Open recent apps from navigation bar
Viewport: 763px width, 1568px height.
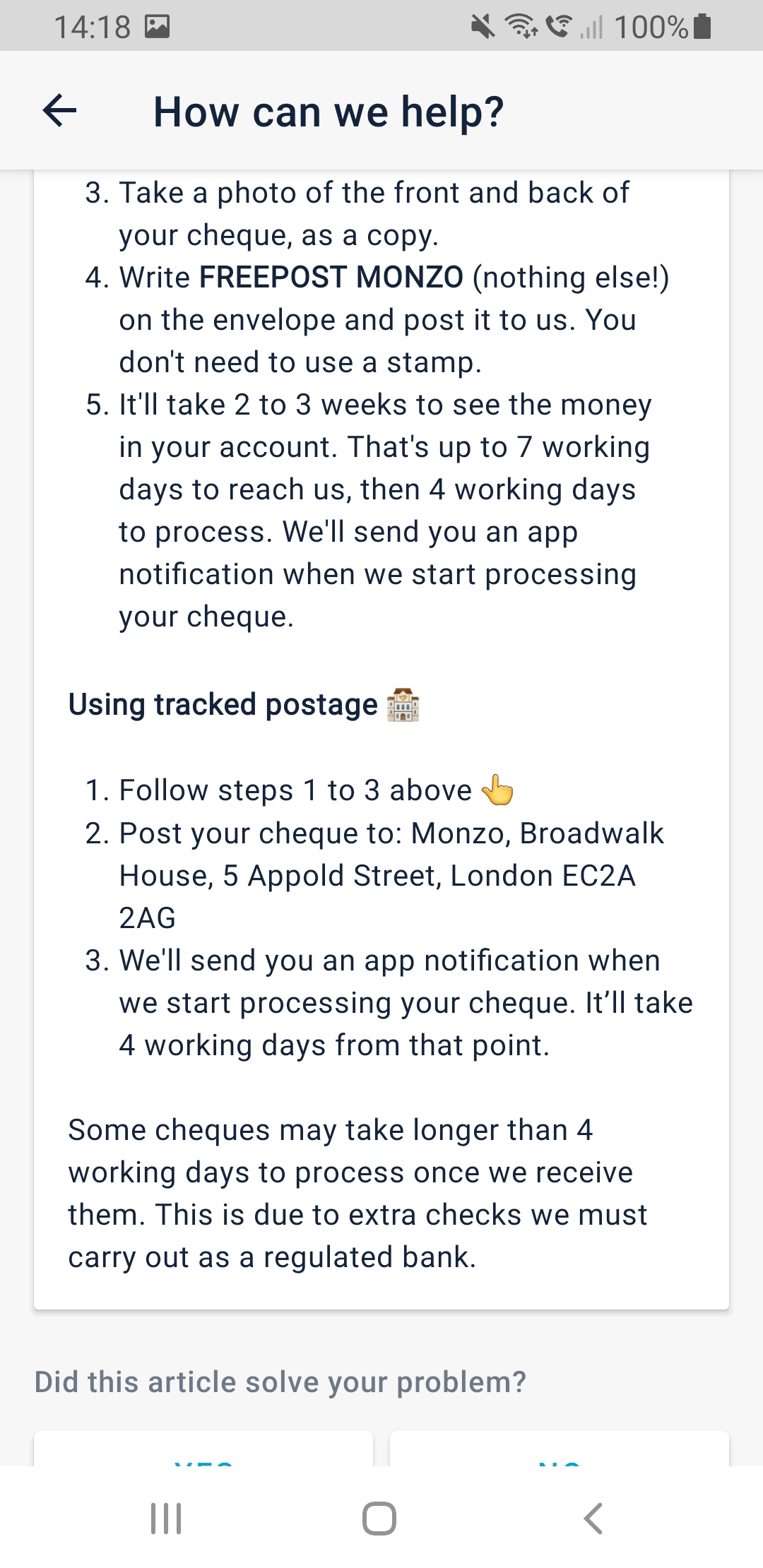pyautogui.click(x=167, y=1518)
